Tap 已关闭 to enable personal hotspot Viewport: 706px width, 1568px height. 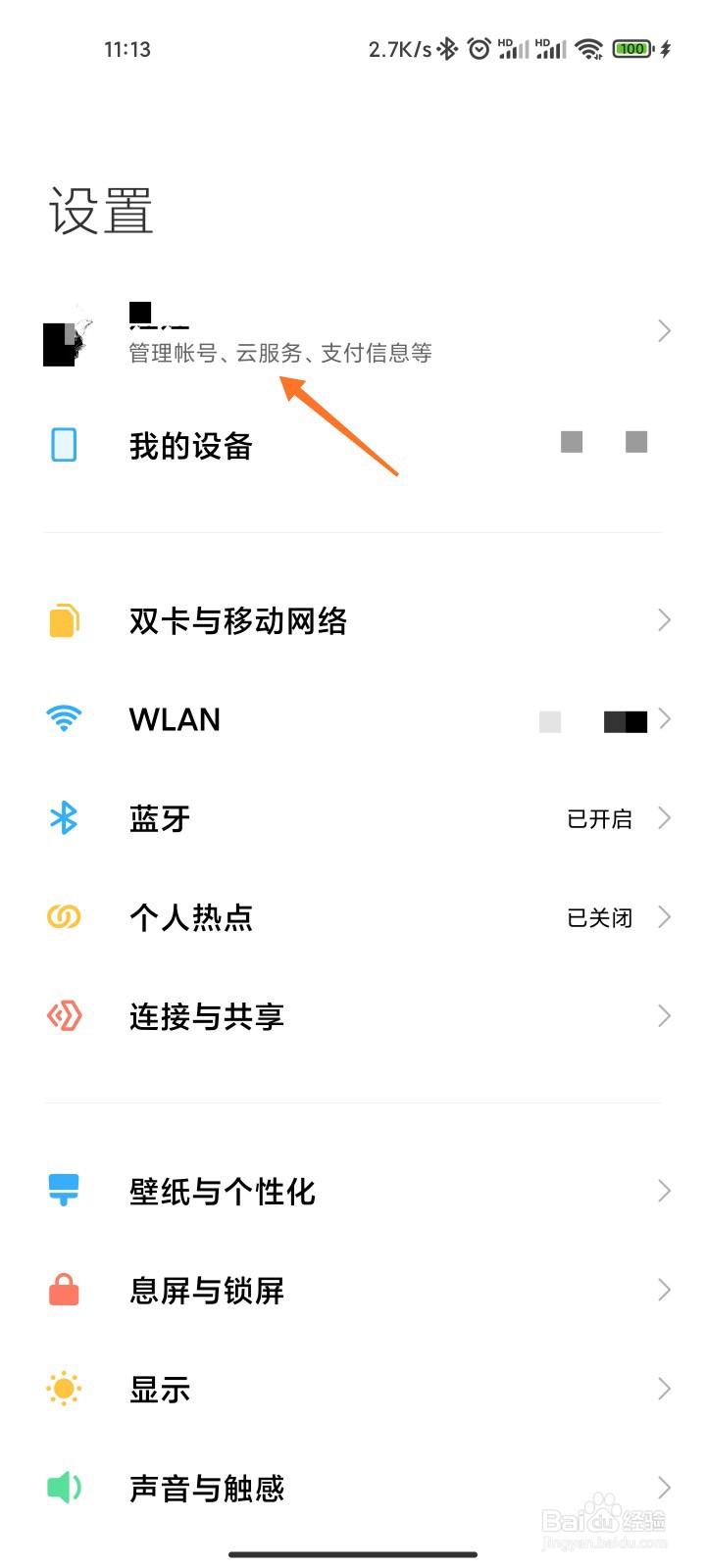(x=600, y=917)
